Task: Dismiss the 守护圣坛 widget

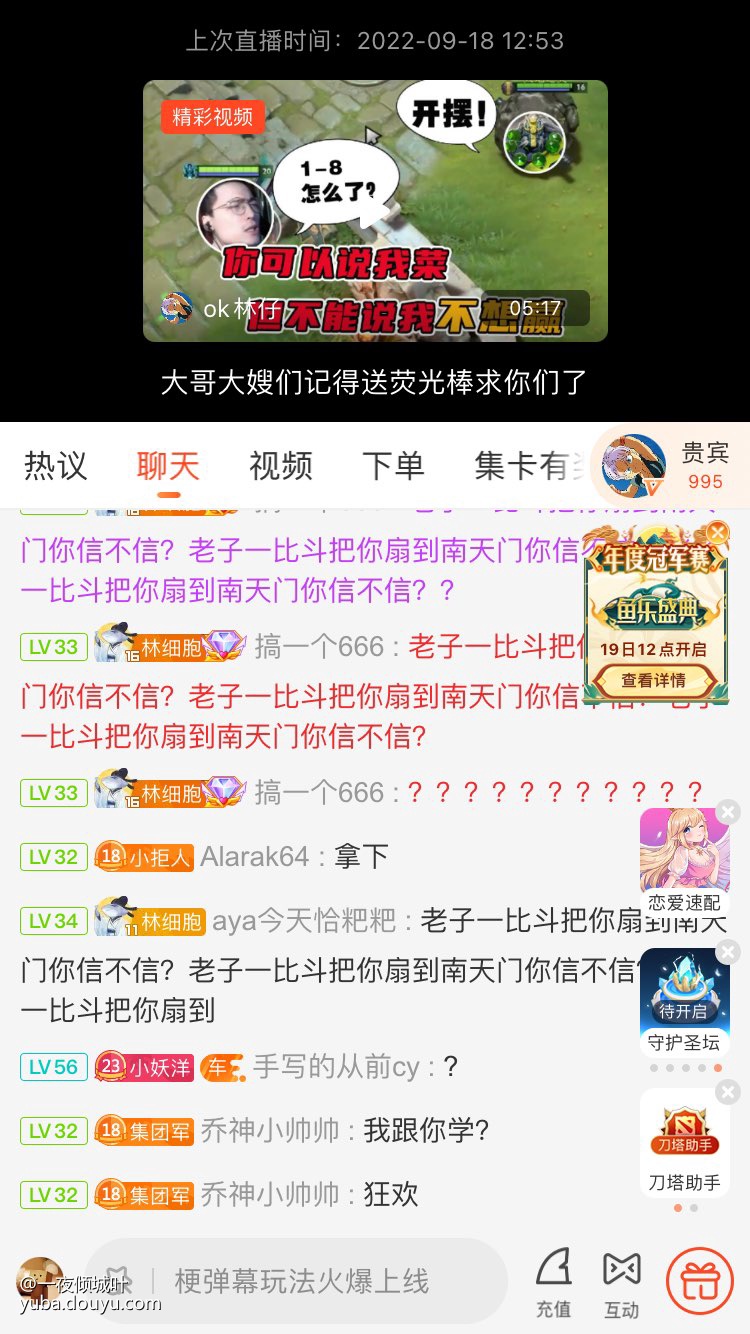Action: [728, 951]
